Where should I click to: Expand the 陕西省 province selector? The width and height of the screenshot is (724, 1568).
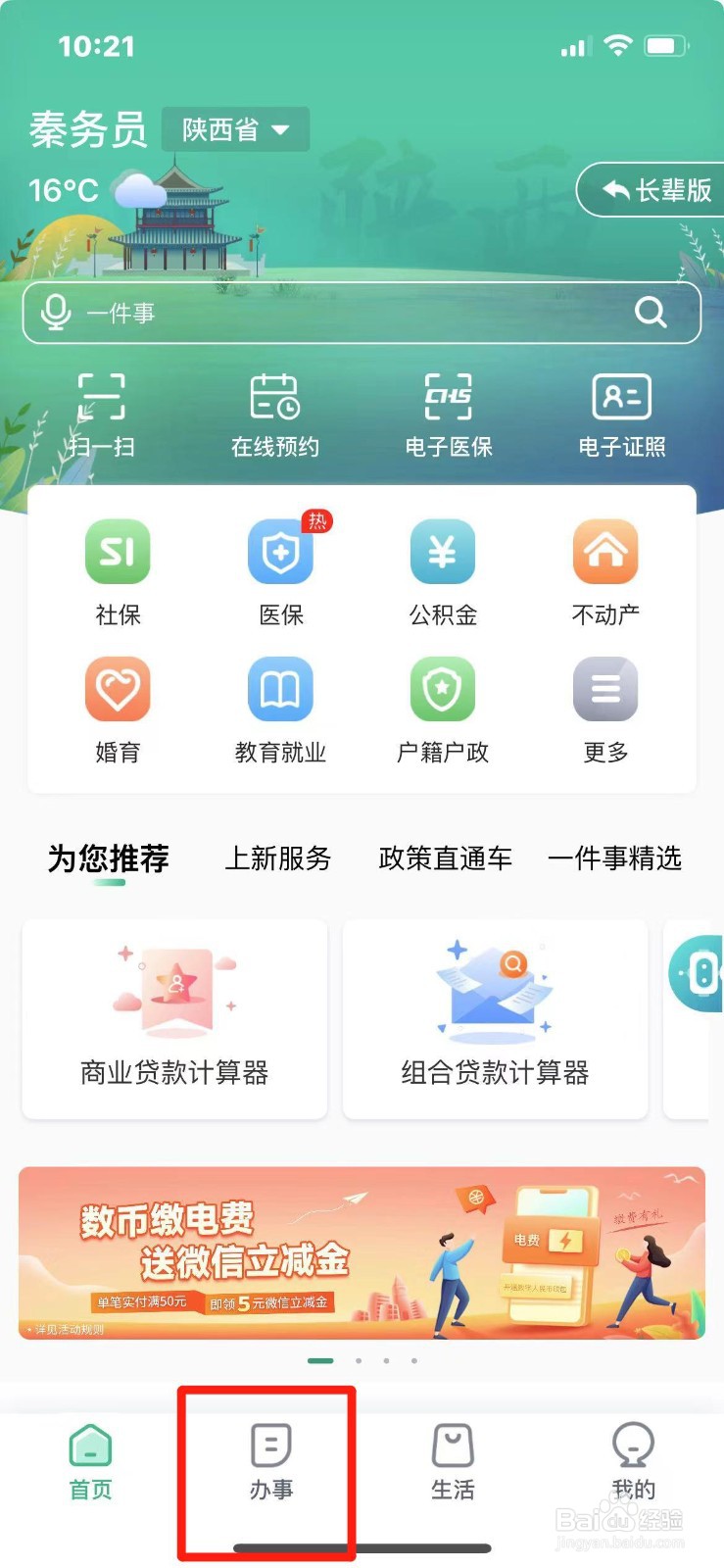pyautogui.click(x=235, y=129)
